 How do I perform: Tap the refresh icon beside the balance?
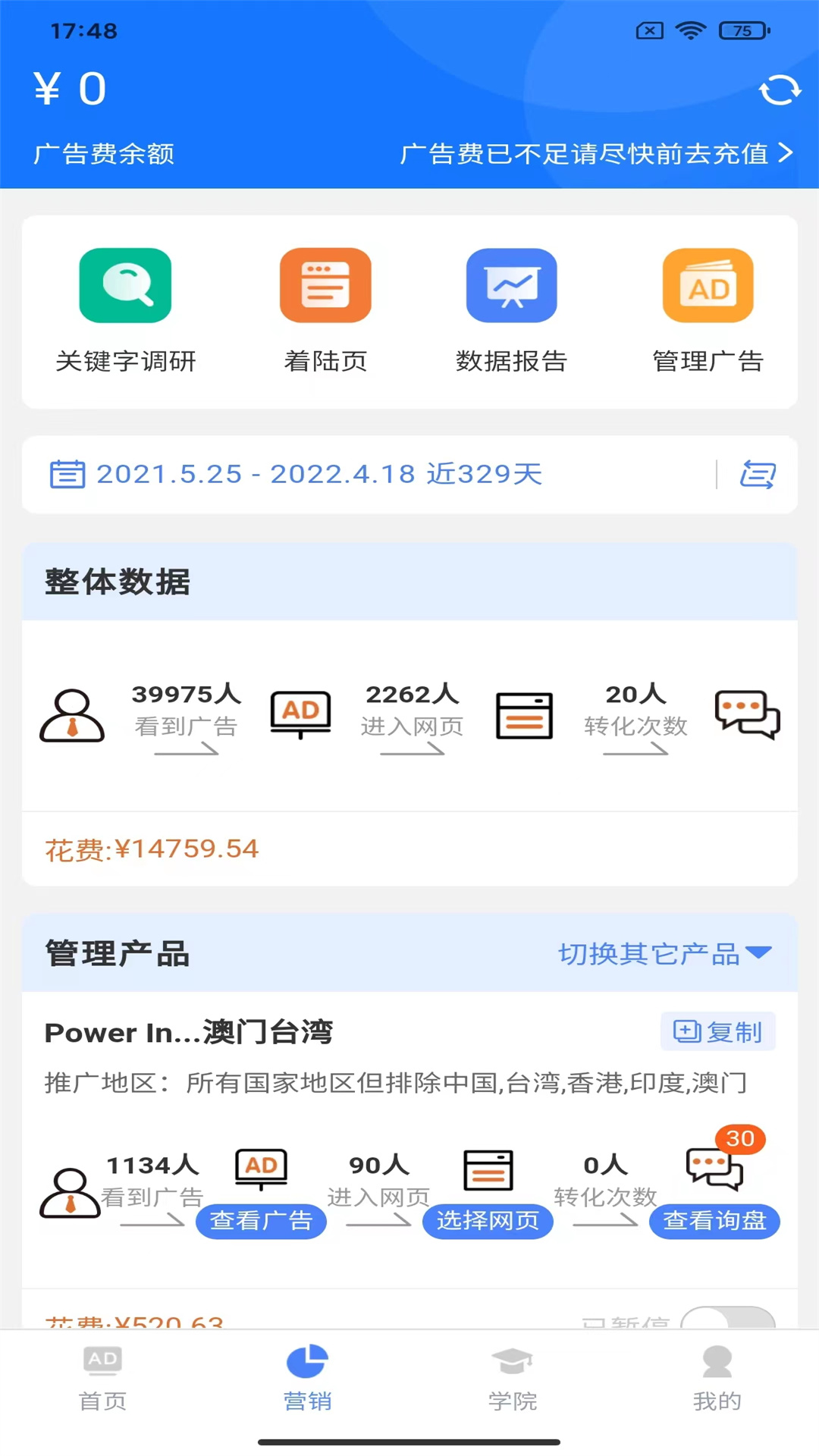[780, 89]
